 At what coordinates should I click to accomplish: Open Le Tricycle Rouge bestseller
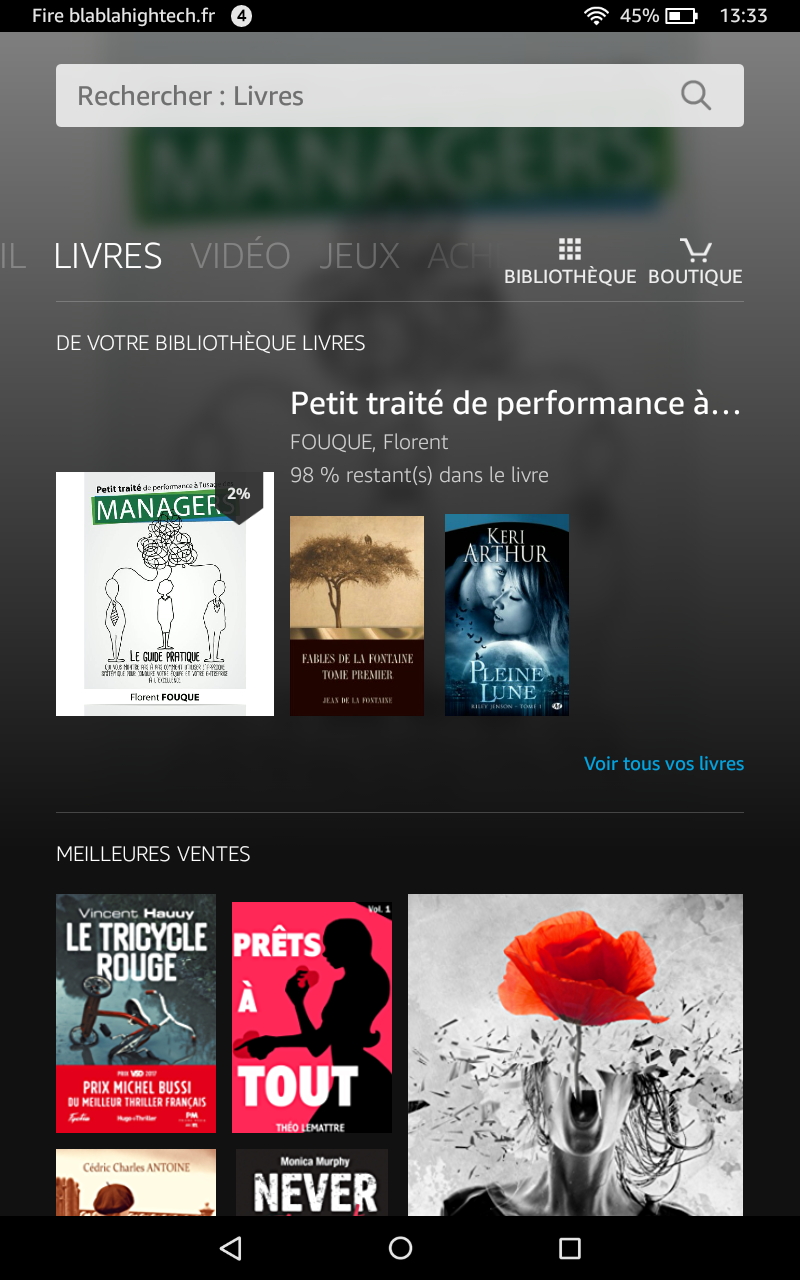(136, 1013)
